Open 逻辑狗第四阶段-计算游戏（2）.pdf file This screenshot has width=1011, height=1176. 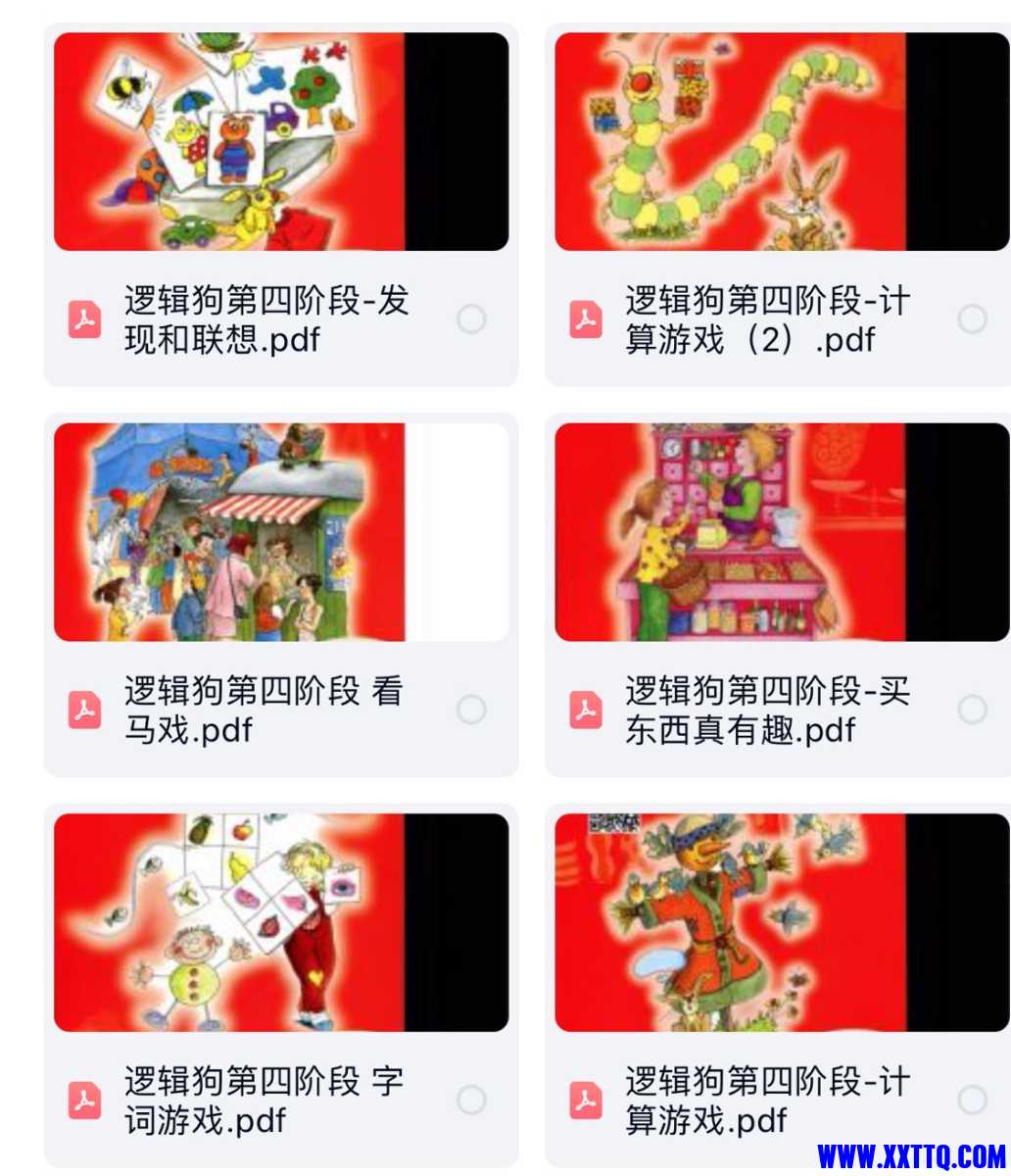(768, 319)
